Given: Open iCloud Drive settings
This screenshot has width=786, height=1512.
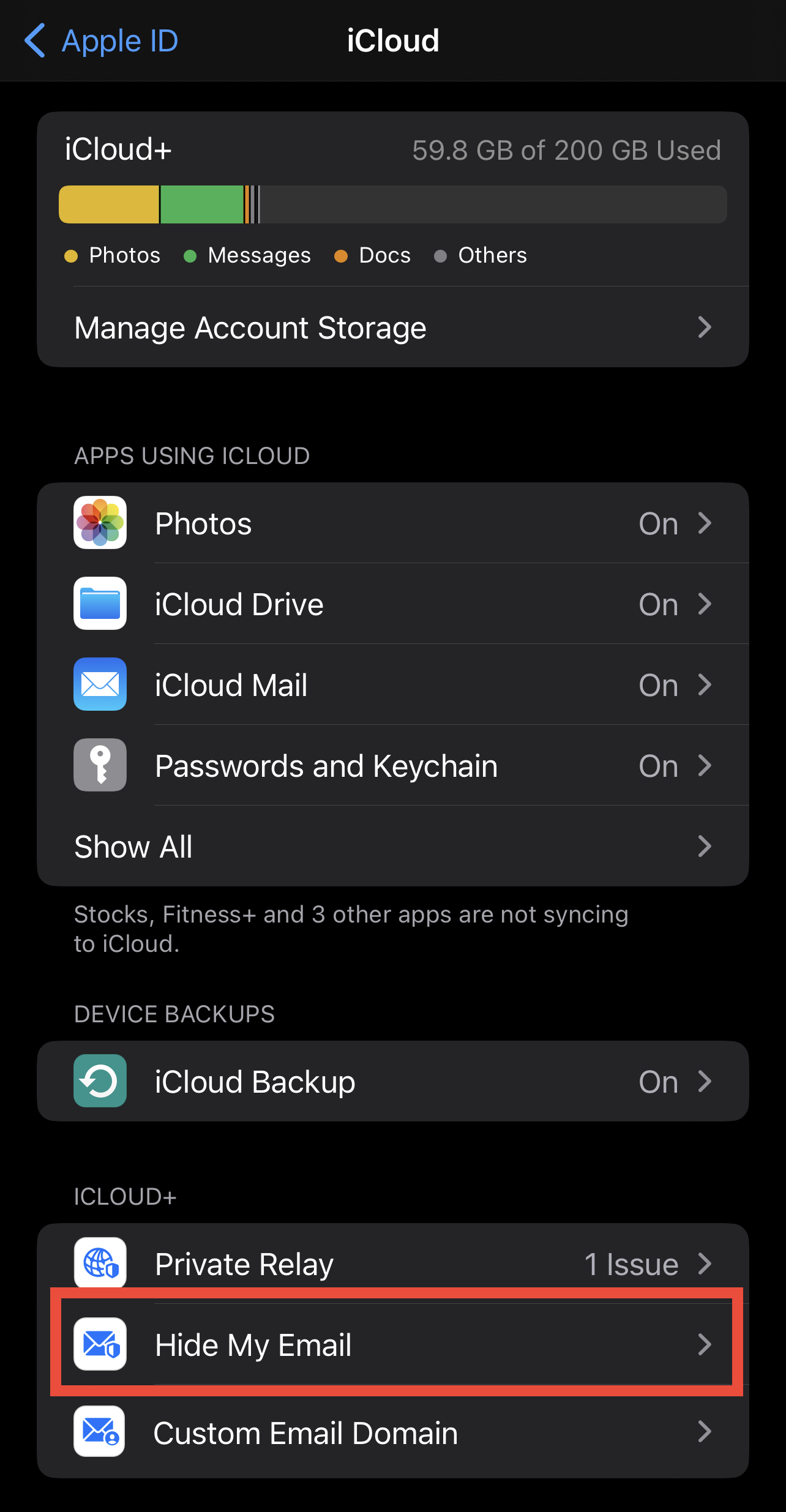Looking at the screenshot, I should coord(393,604).
